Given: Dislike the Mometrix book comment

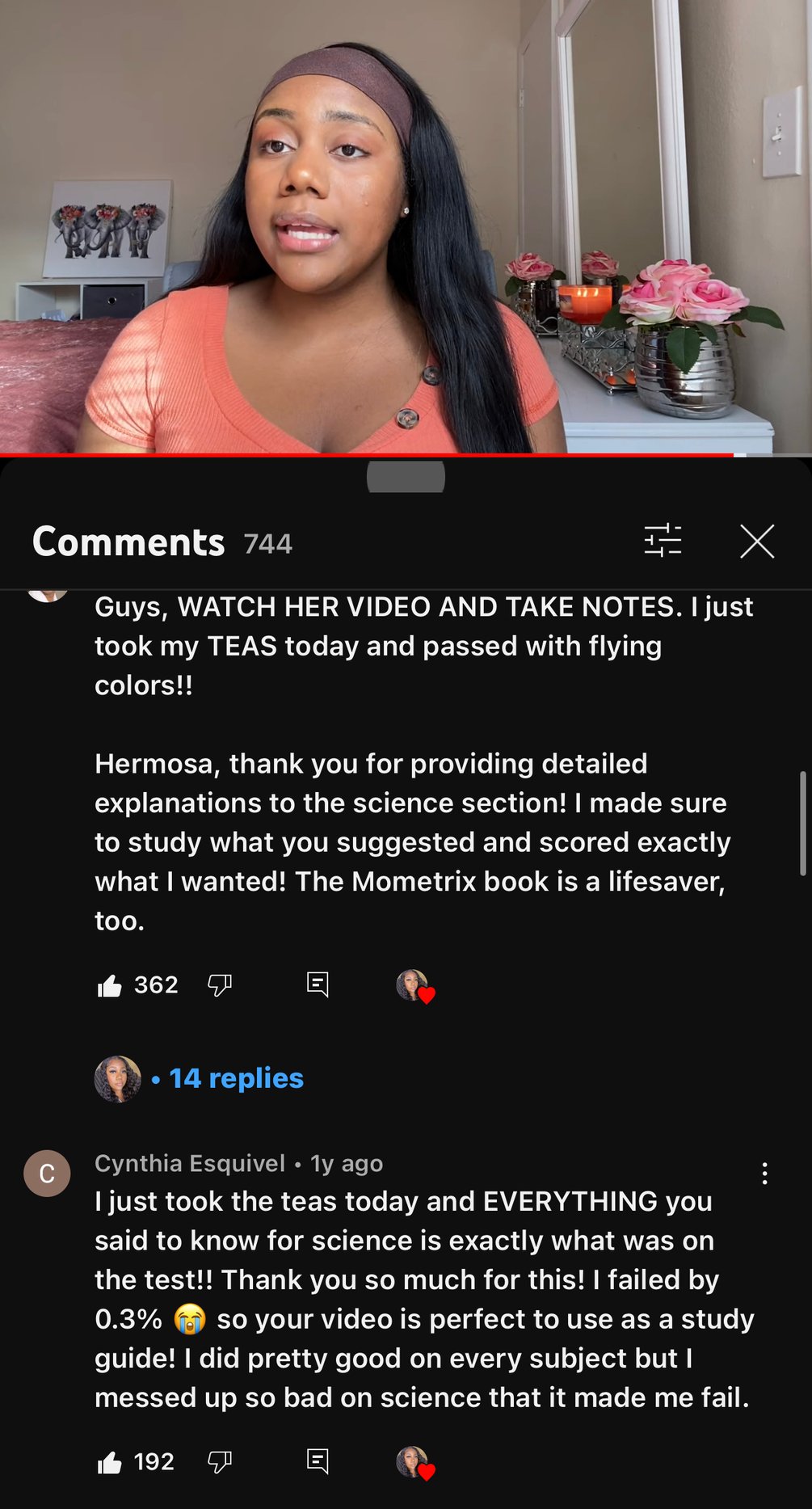Looking at the screenshot, I should tap(220, 985).
